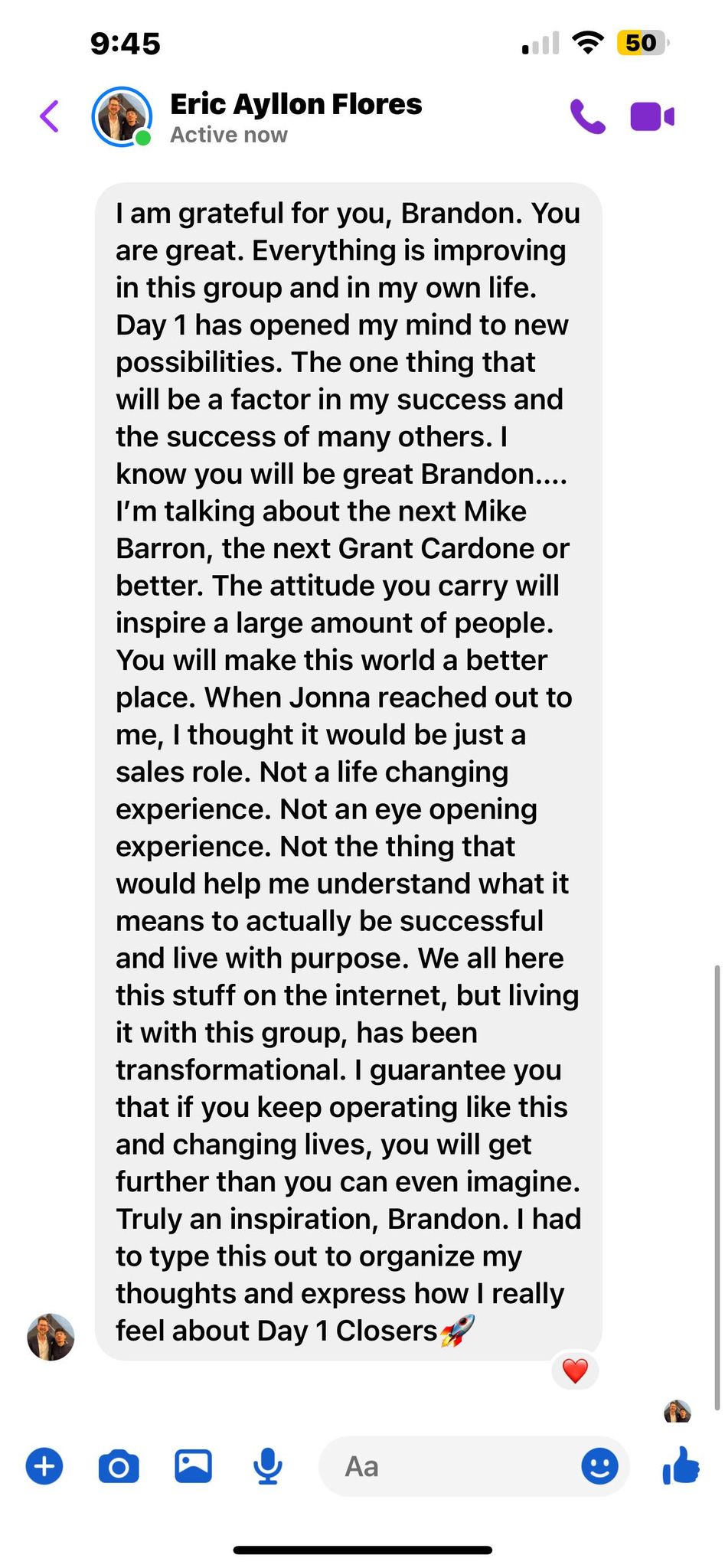This screenshot has width=725, height=1568.
Task: Open the plus attachments menu
Action: point(44,1466)
